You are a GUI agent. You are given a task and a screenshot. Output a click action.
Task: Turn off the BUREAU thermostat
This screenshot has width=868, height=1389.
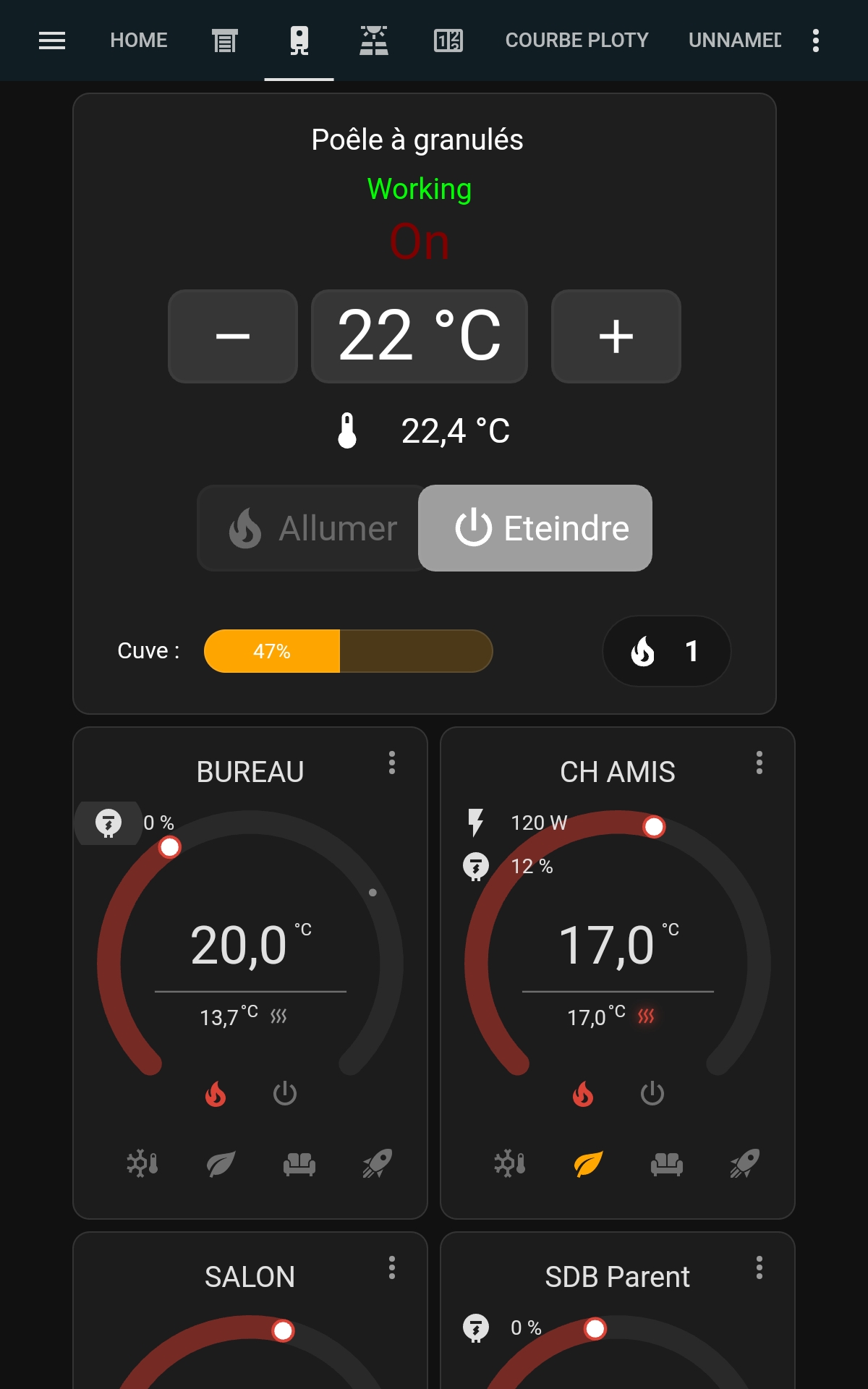285,1094
